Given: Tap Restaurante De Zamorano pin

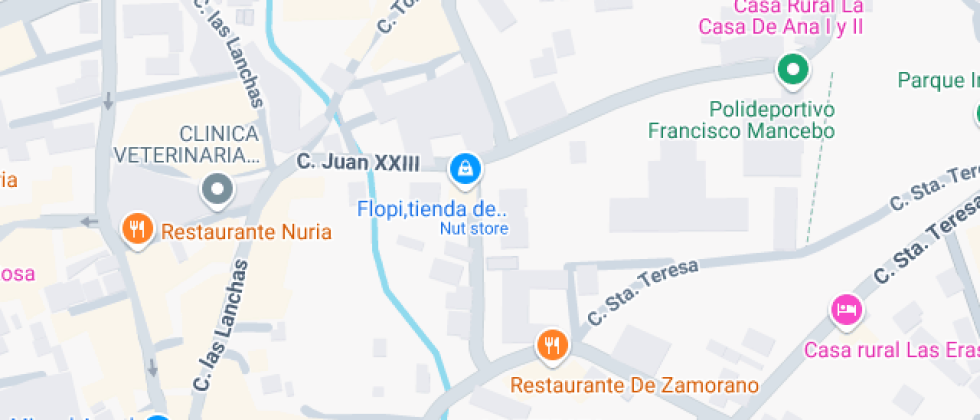Looking at the screenshot, I should click(552, 346).
